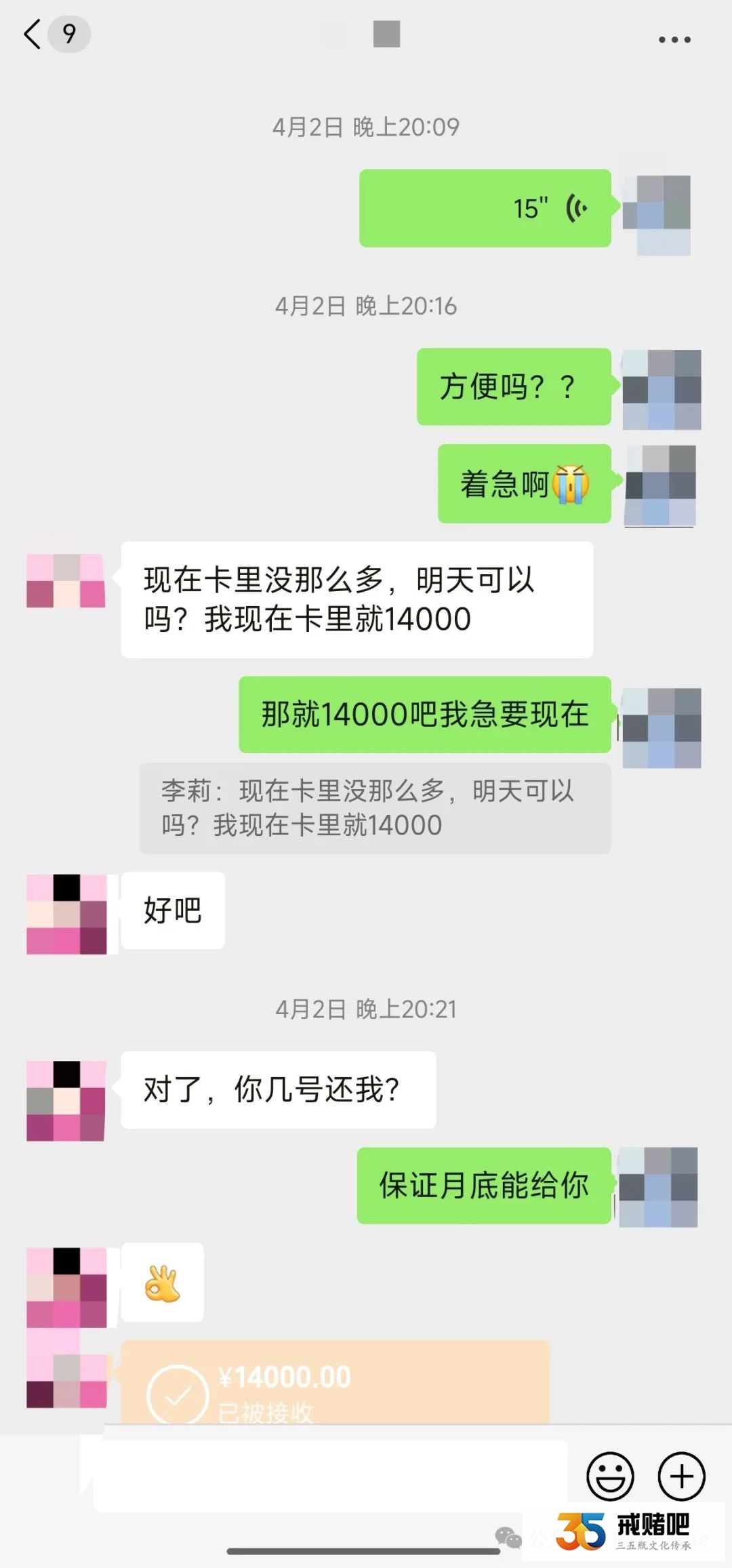
Task: Play the 15-second voice message
Action: pos(485,208)
